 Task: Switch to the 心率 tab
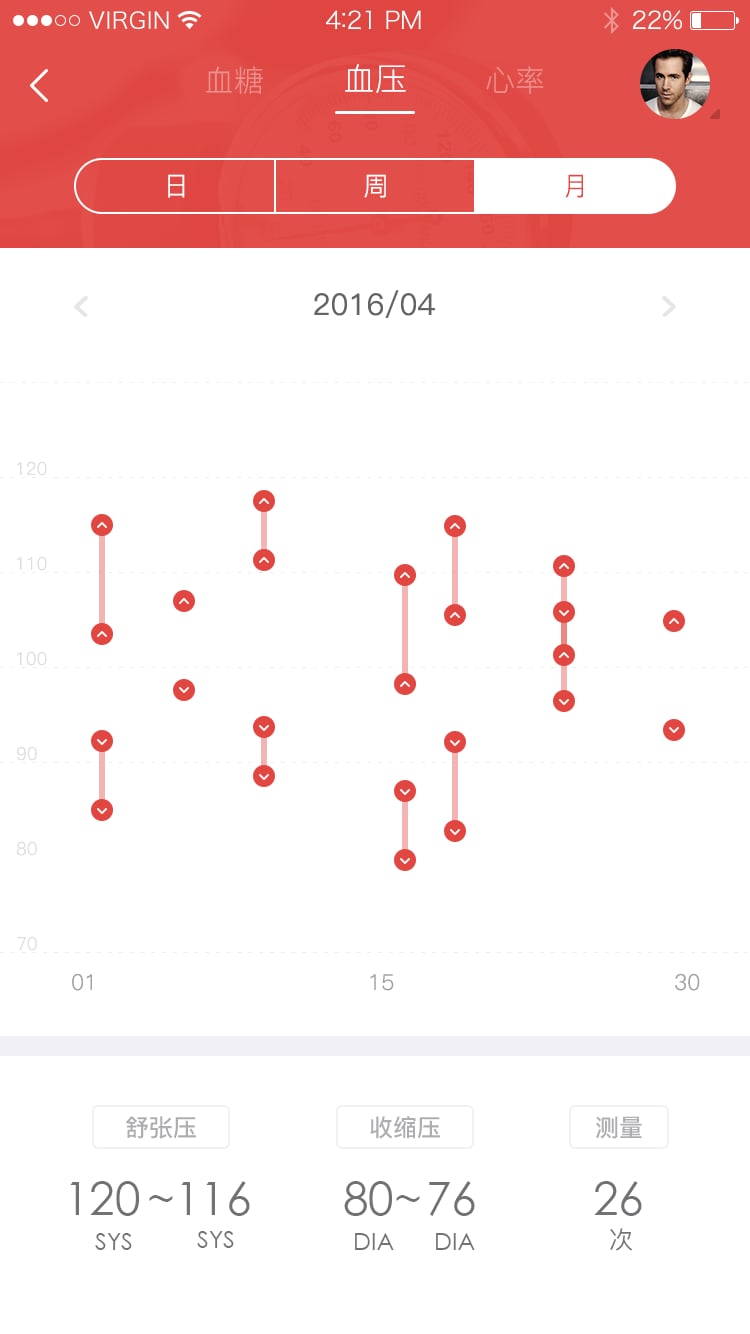tap(515, 81)
